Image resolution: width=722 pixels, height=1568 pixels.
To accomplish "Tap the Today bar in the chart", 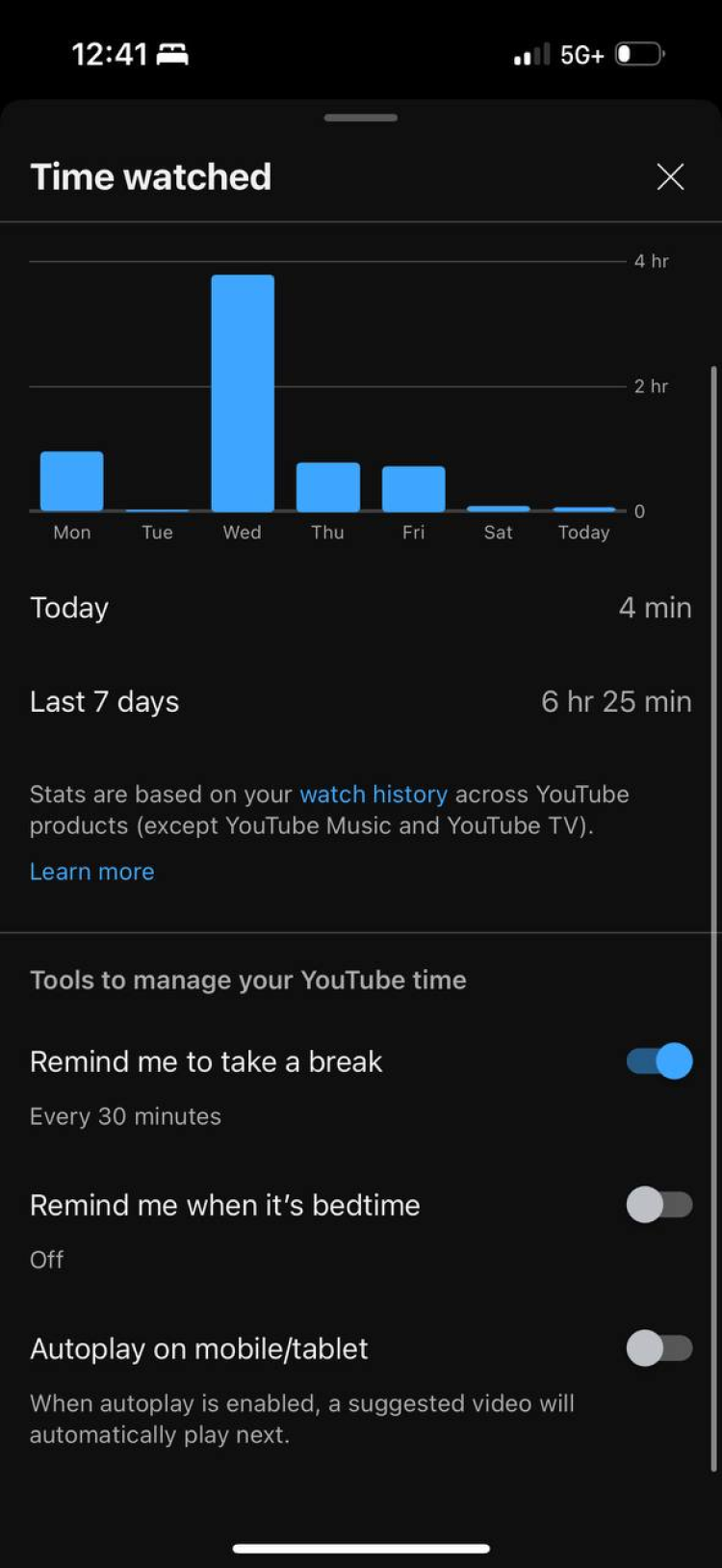I will point(583,508).
